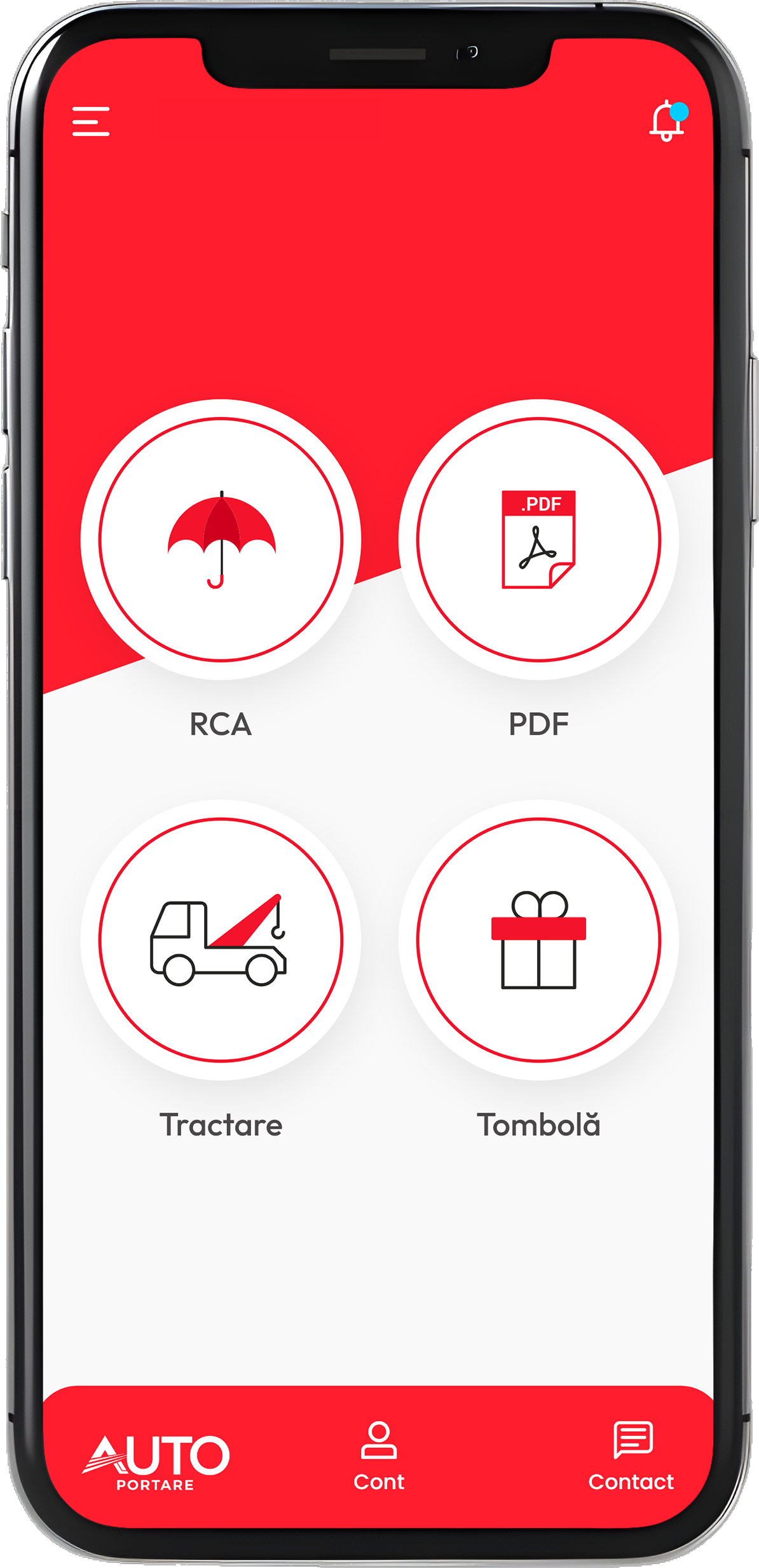Select the Cont tab in bottom bar

pos(379,1462)
